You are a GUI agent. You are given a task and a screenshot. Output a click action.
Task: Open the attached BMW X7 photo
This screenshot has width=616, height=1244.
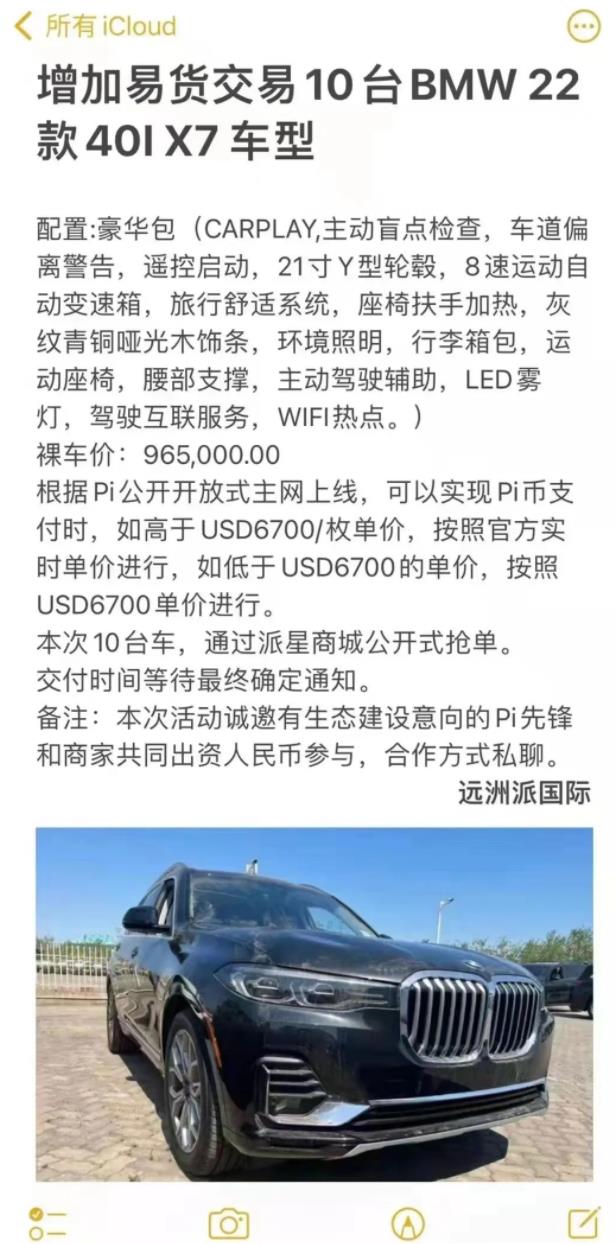[314, 1004]
